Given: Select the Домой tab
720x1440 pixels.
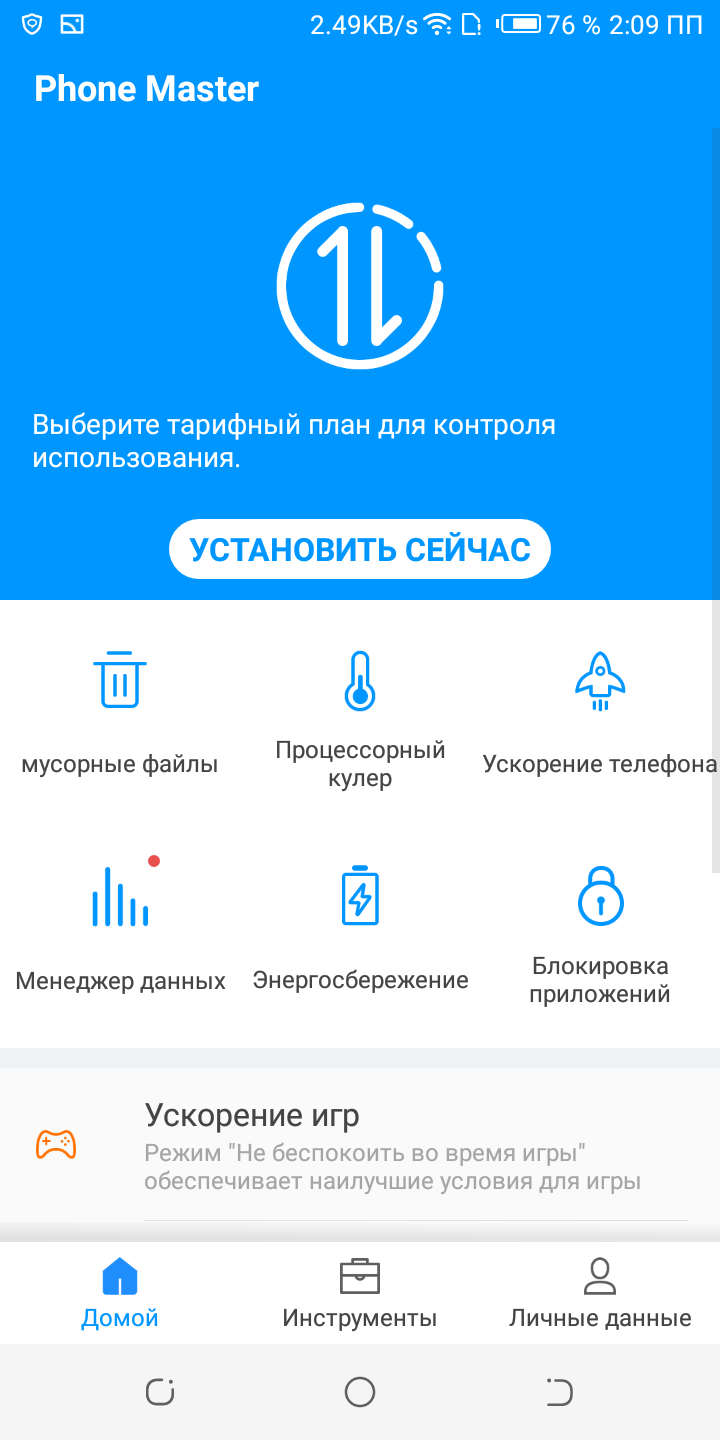Looking at the screenshot, I should pos(120,1293).
